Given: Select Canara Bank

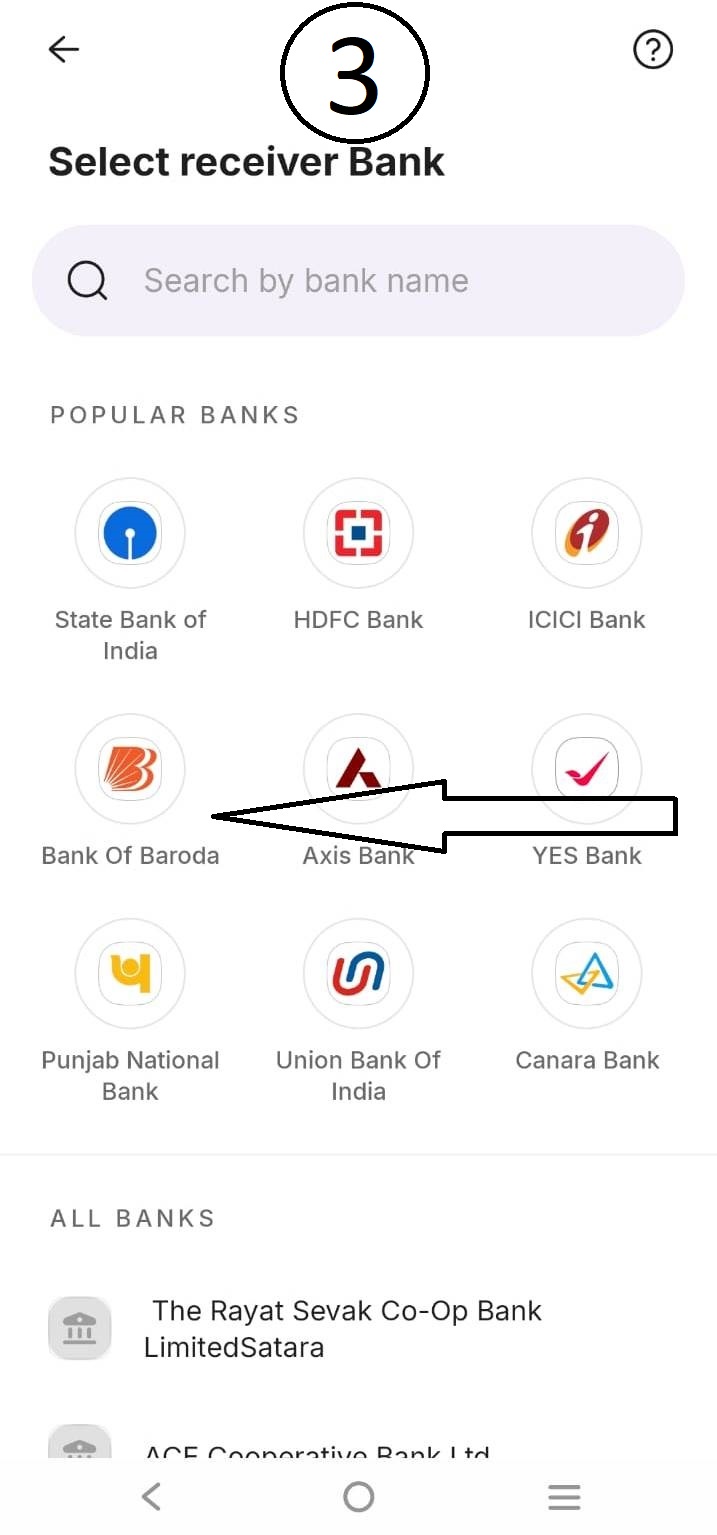Looking at the screenshot, I should coord(587,974).
